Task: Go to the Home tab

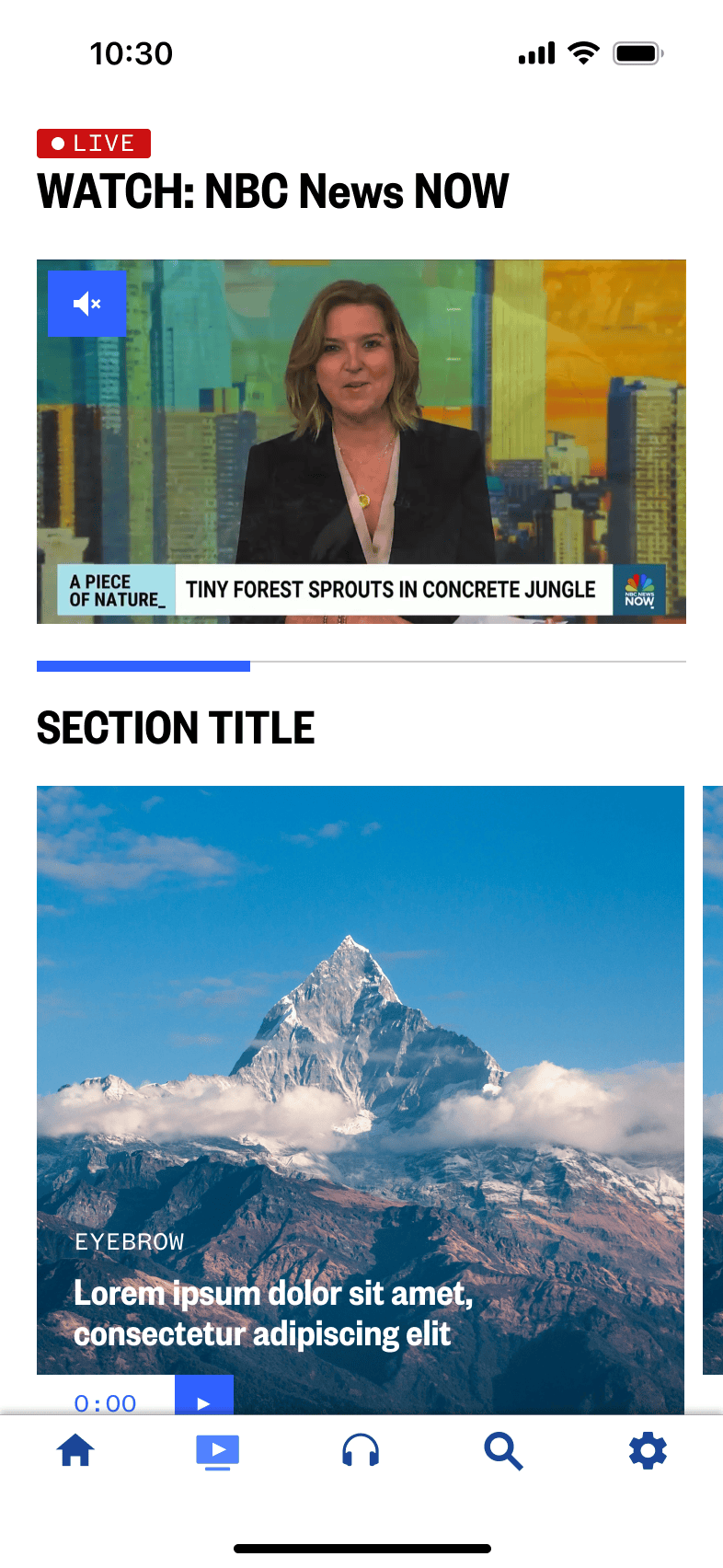Action: 75,1451
